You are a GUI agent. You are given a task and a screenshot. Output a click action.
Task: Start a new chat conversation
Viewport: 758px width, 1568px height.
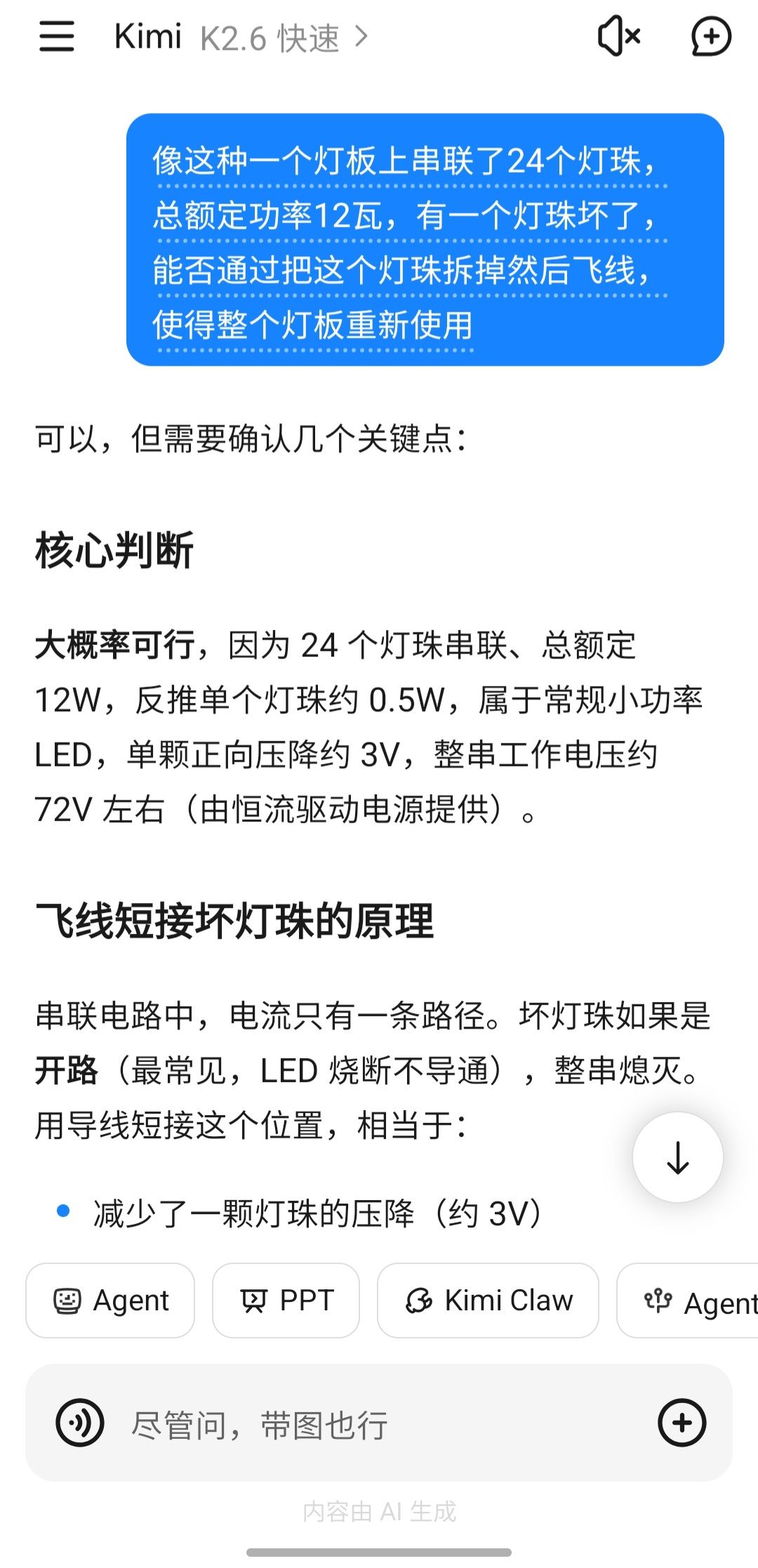coord(711,37)
